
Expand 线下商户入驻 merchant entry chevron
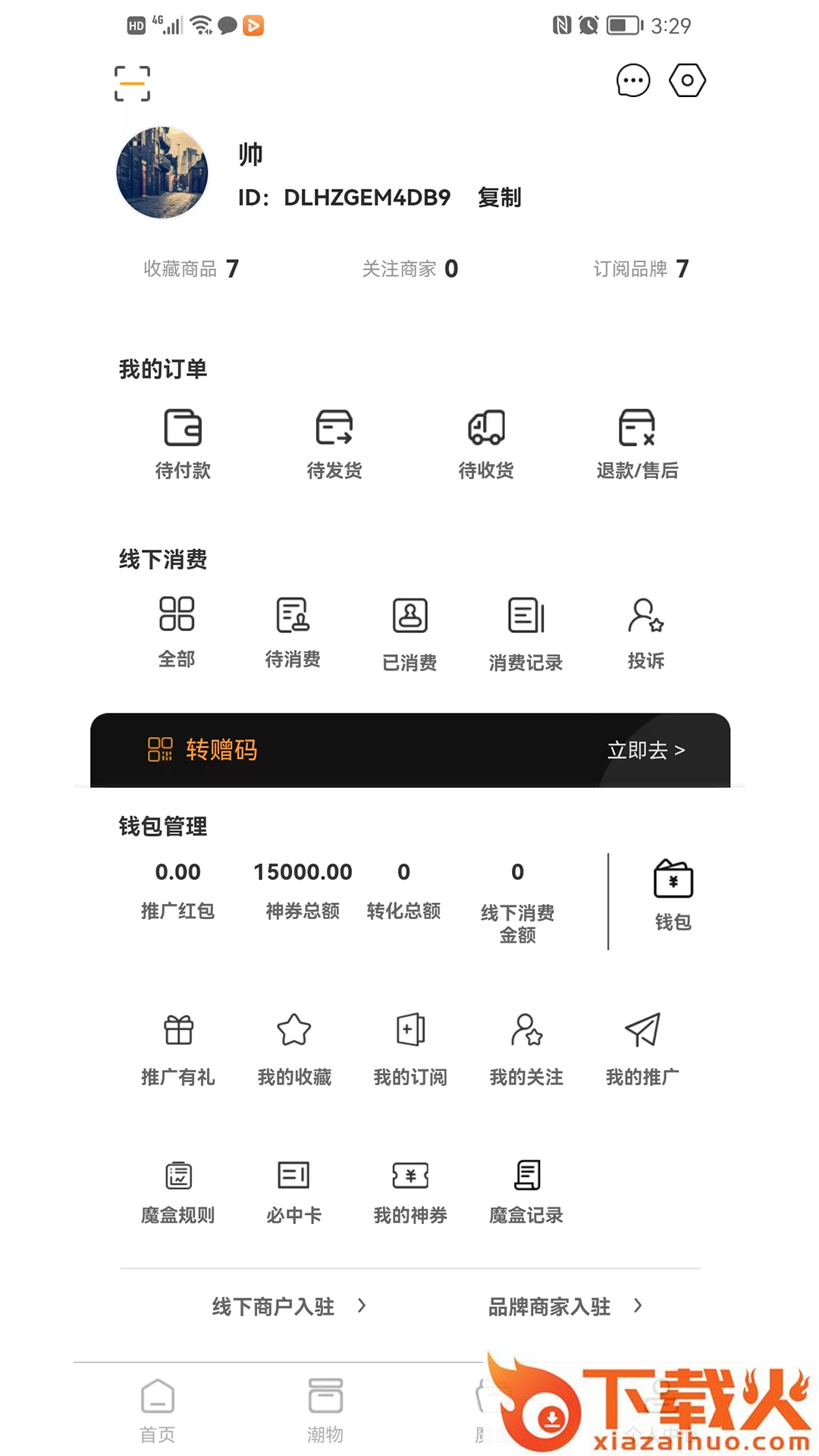click(x=362, y=1307)
